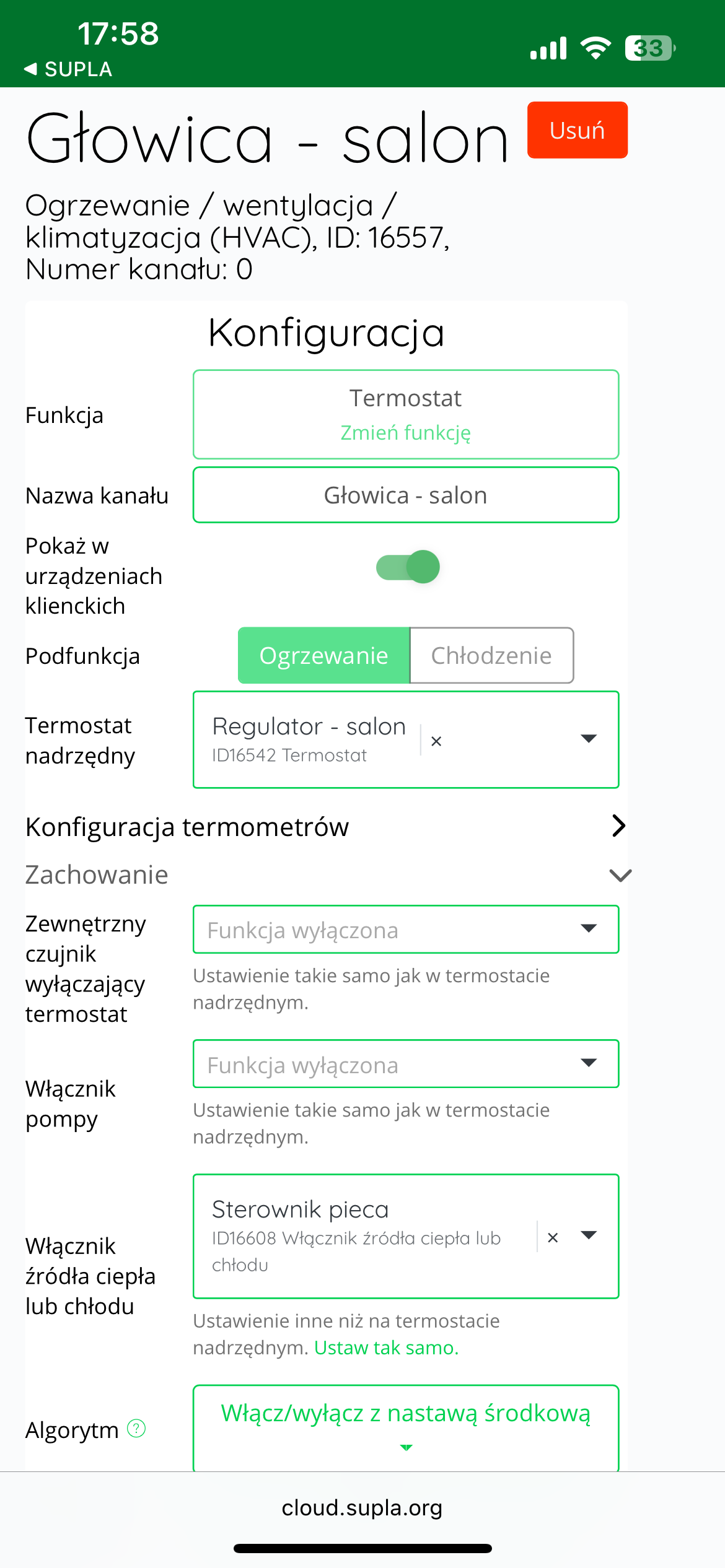Tap the Ustaw tak samo link
The image size is (725, 1568).
[386, 1348]
